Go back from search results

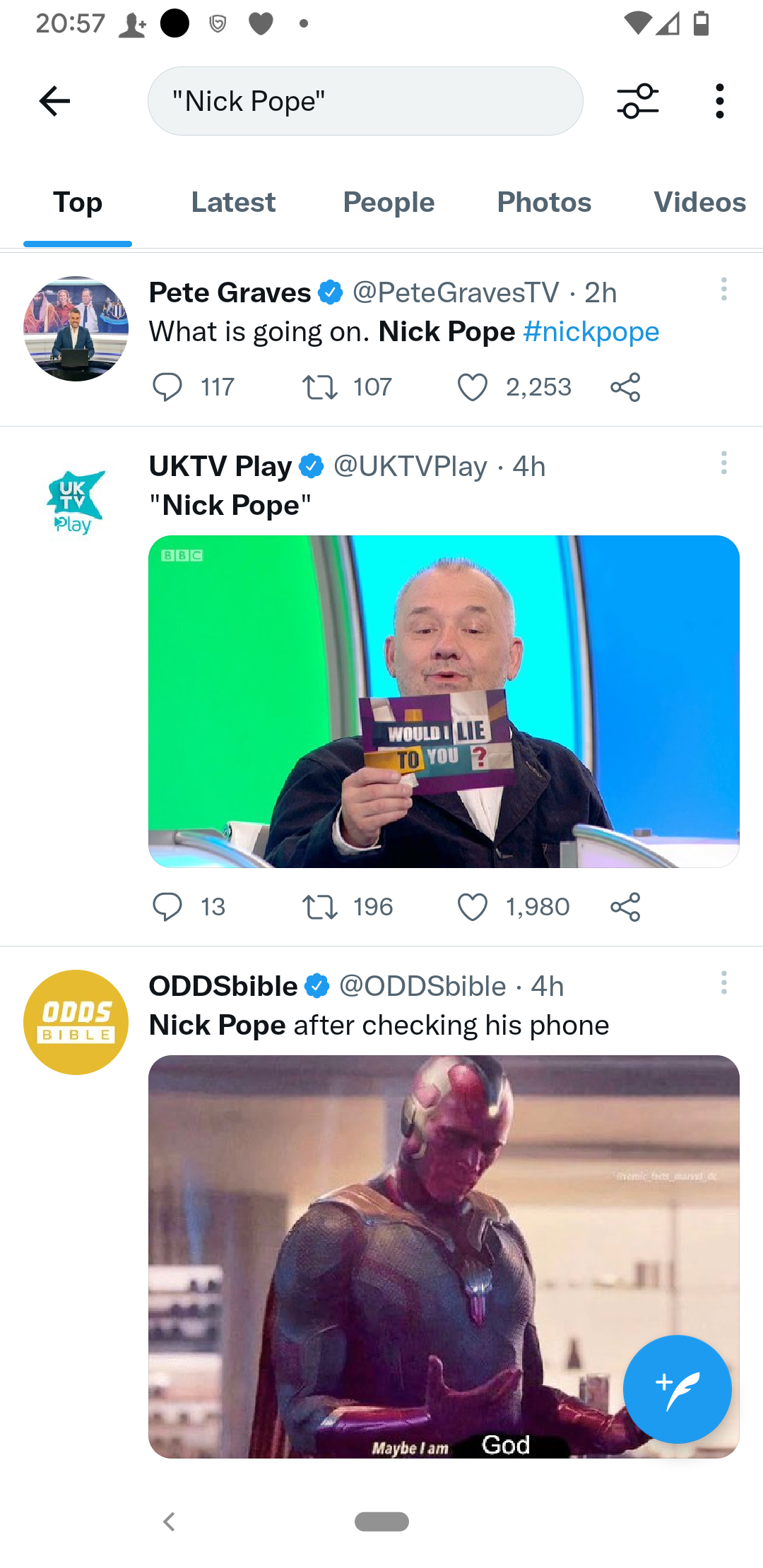click(x=54, y=101)
